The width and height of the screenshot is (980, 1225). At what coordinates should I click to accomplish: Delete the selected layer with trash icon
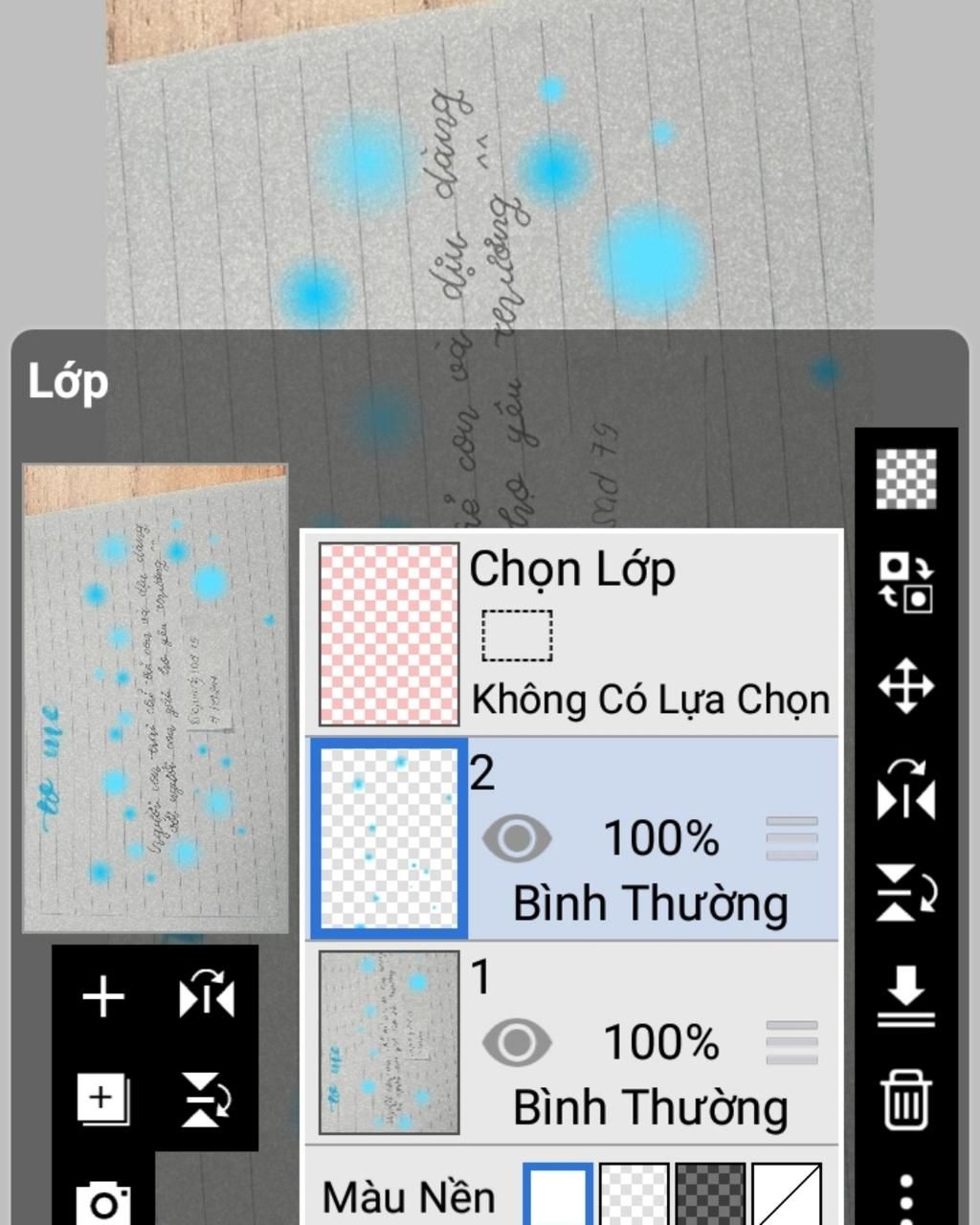click(x=905, y=1101)
